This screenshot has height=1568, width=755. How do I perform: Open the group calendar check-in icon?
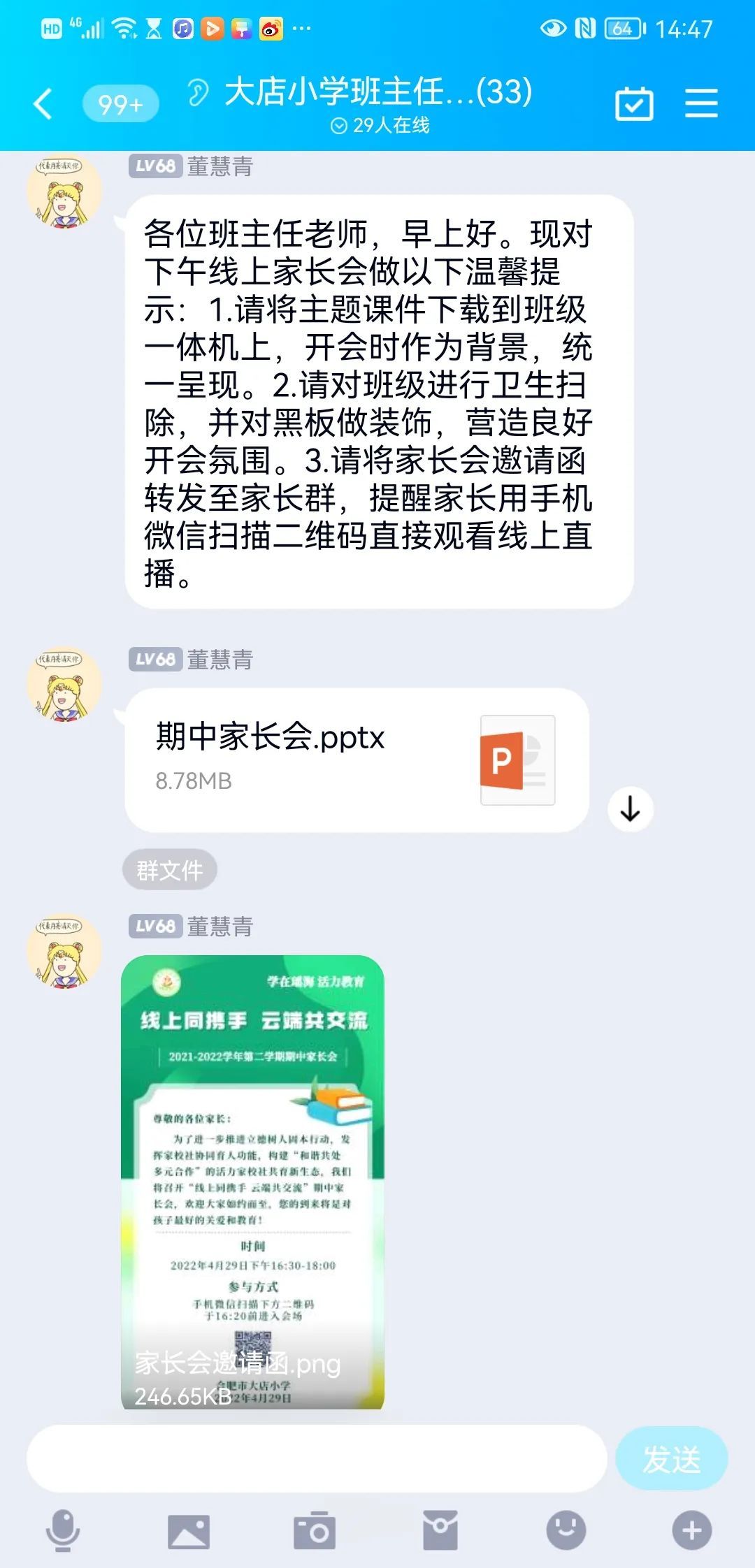tap(634, 105)
